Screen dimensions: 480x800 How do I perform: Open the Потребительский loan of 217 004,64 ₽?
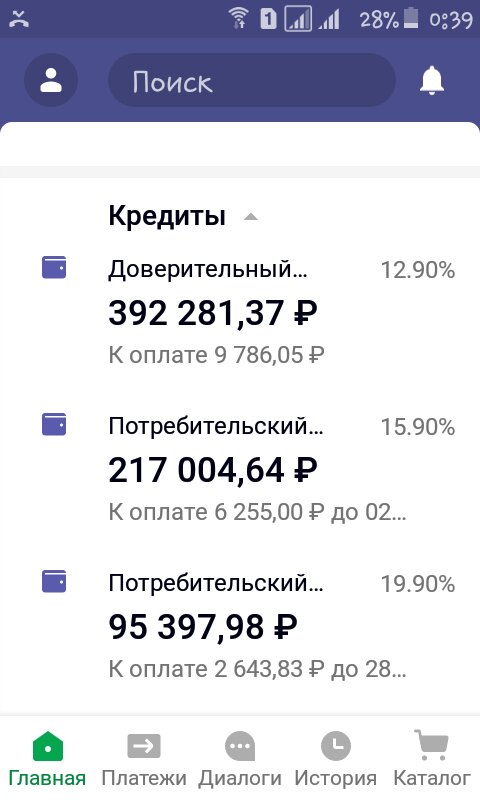coord(240,468)
